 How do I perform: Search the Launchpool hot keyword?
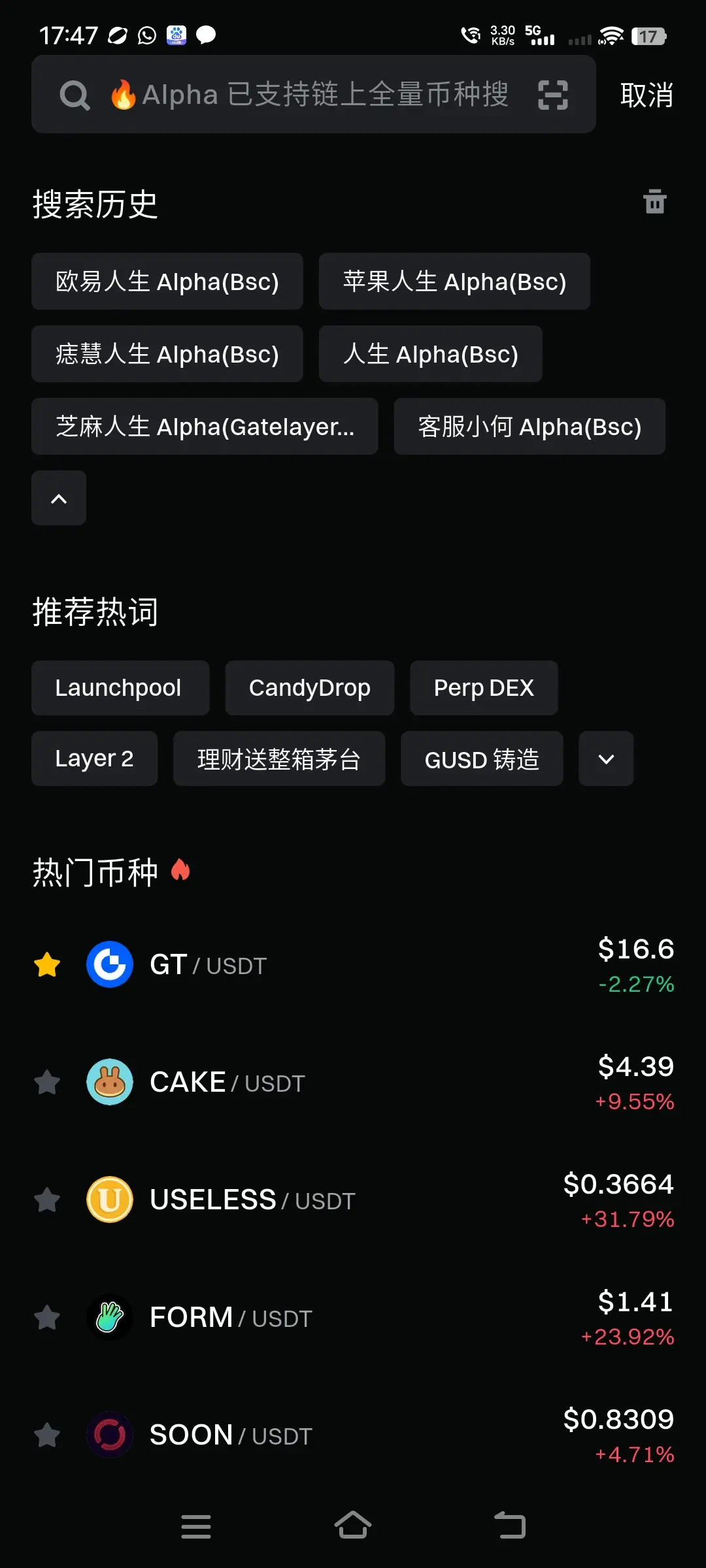point(118,688)
